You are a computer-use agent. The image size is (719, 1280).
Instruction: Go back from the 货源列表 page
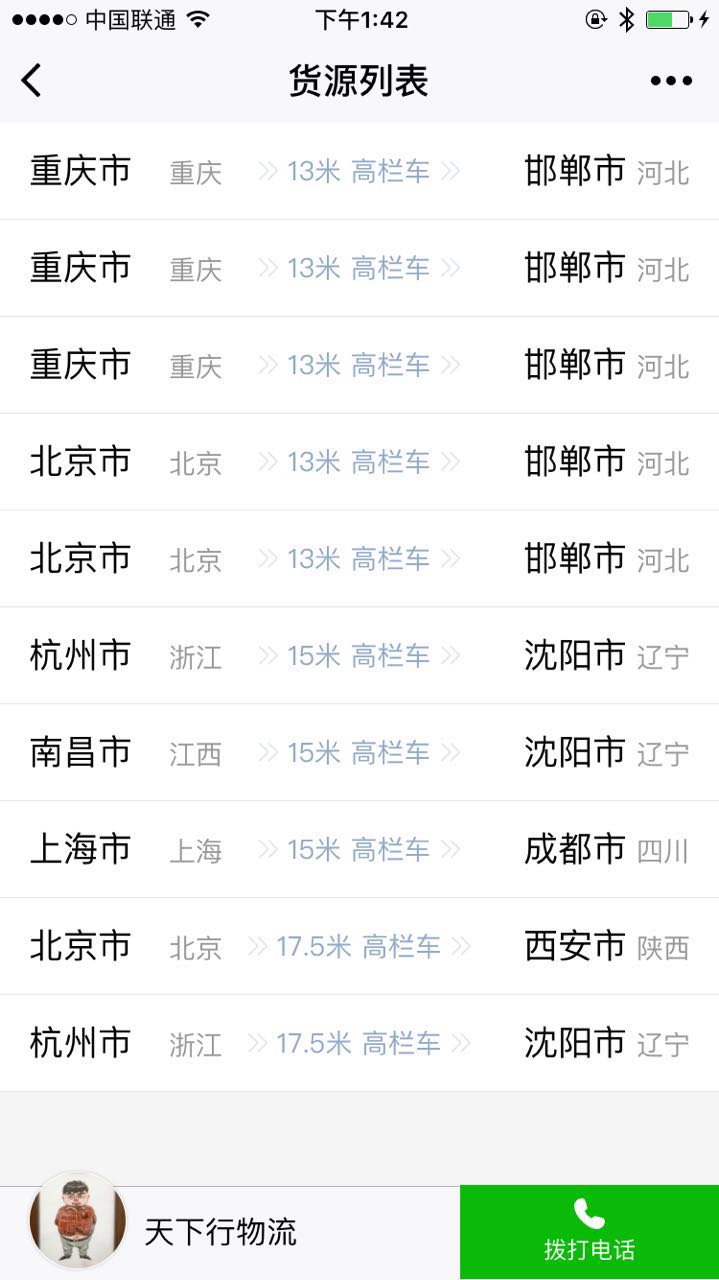tap(32, 80)
